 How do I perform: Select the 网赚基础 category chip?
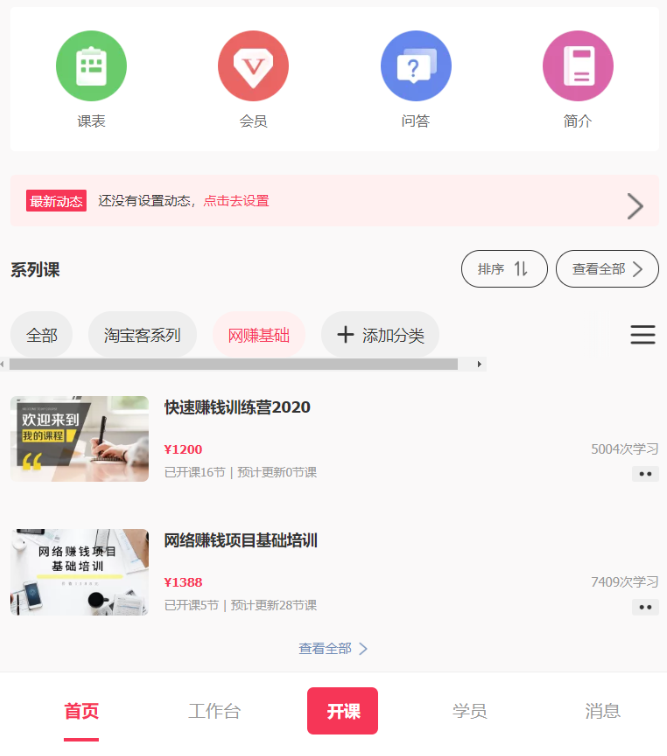click(x=258, y=335)
